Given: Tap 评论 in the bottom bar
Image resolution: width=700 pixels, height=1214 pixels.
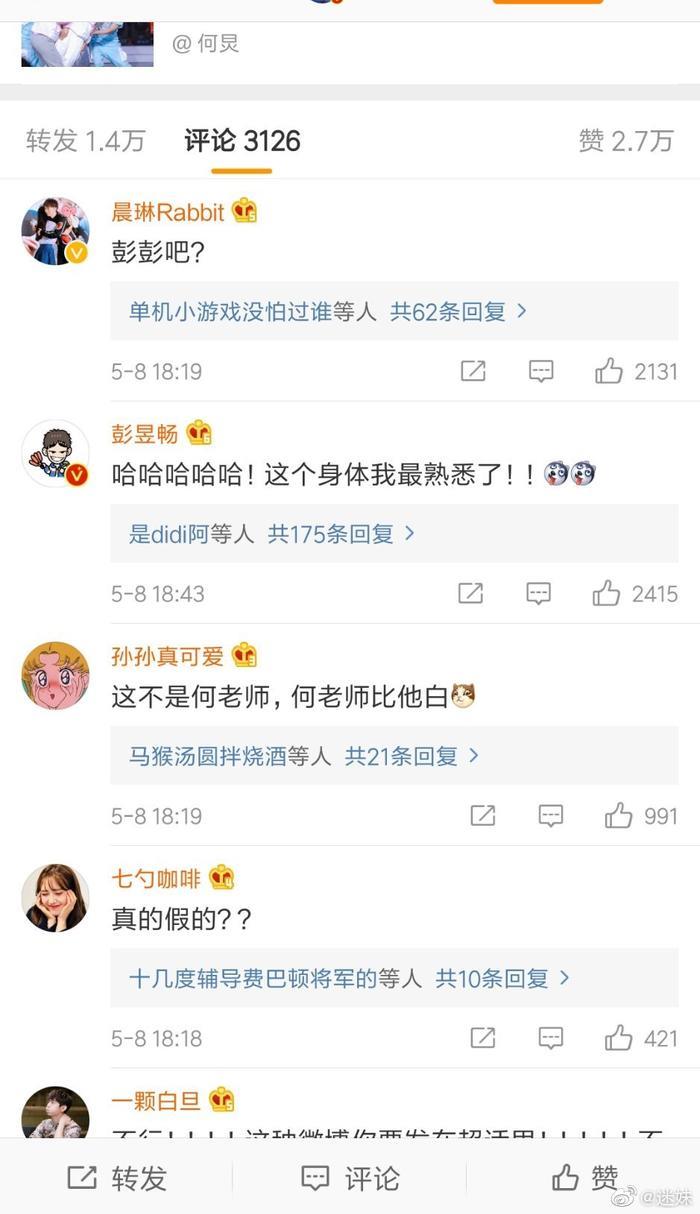Looking at the screenshot, I should (x=350, y=1178).
